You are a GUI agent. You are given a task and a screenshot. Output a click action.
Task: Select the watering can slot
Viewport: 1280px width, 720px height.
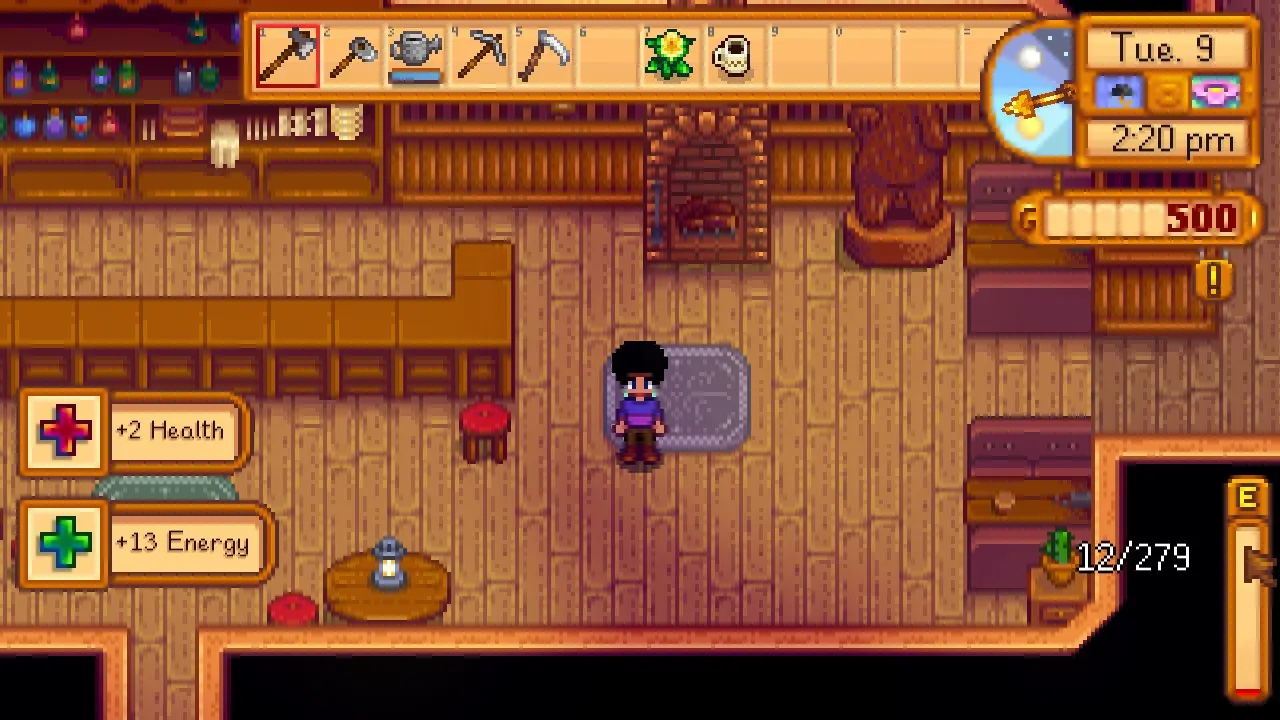pyautogui.click(x=416, y=56)
